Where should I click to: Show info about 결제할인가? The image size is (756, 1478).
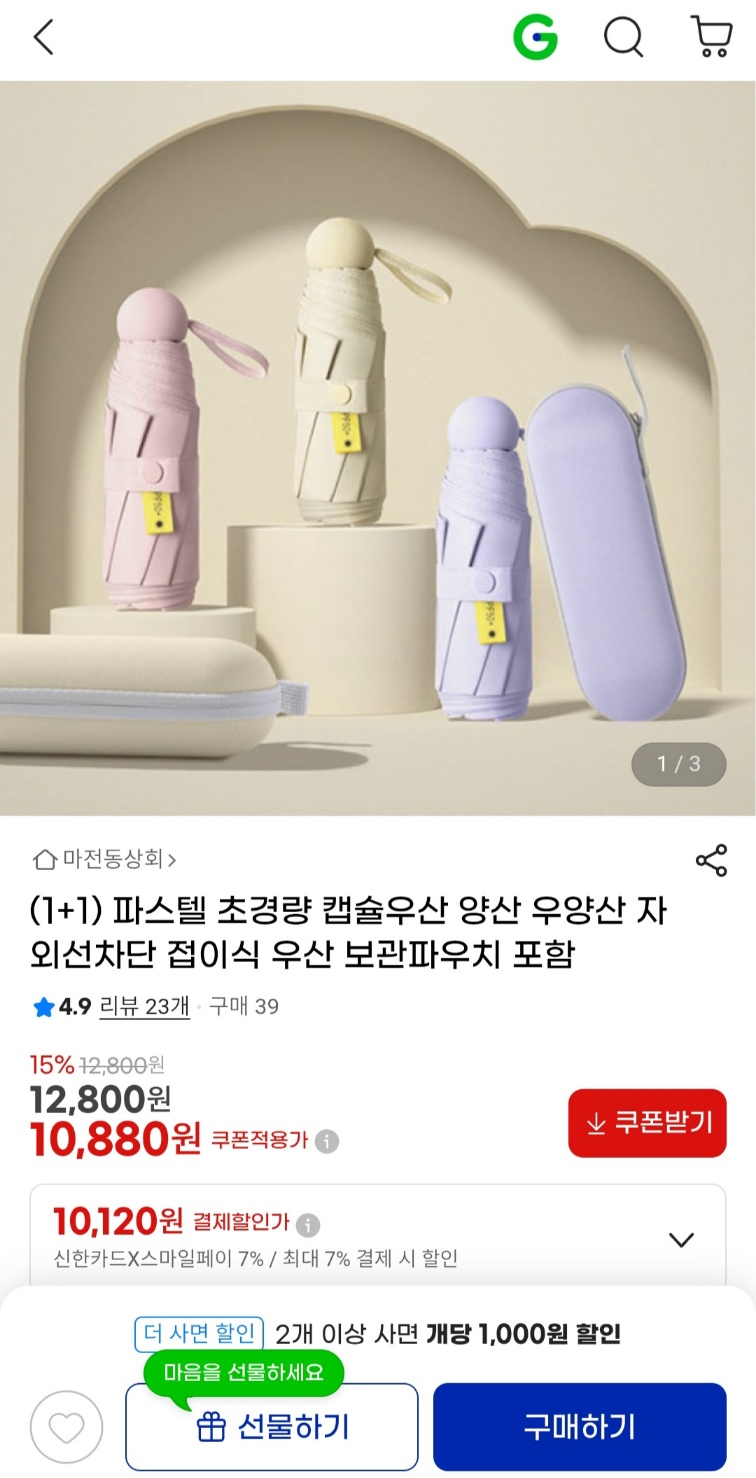pos(308,1224)
